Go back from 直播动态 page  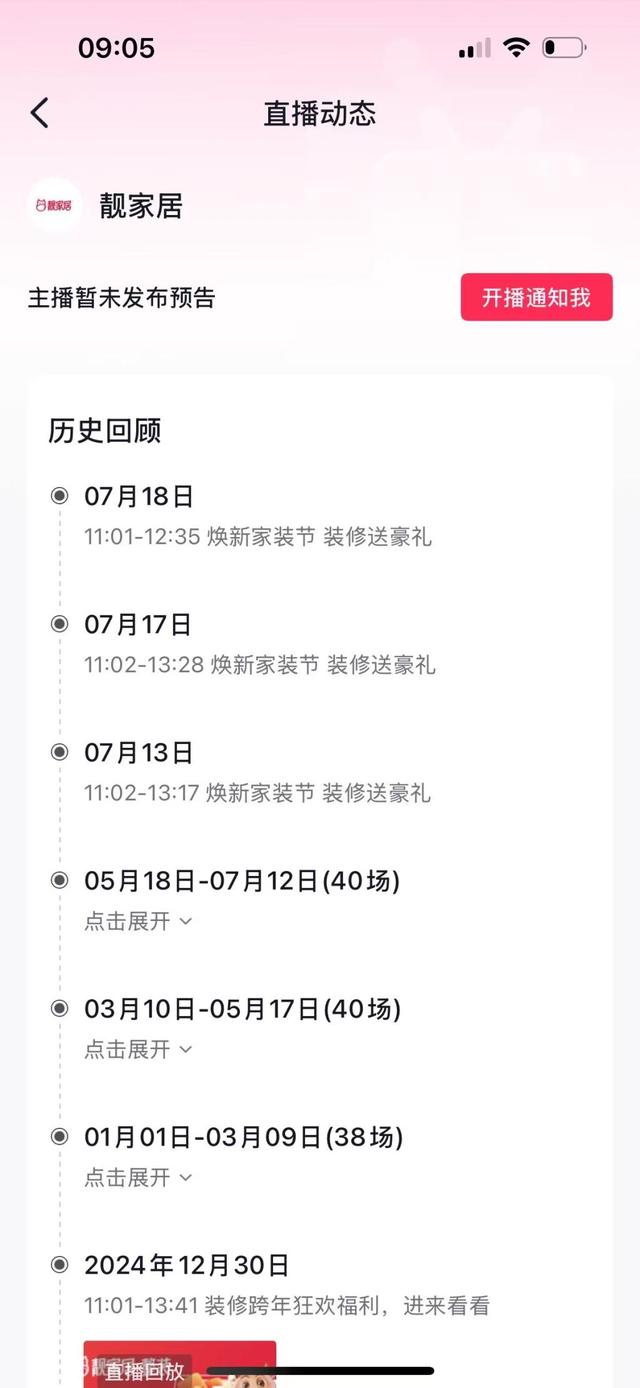click(x=40, y=113)
